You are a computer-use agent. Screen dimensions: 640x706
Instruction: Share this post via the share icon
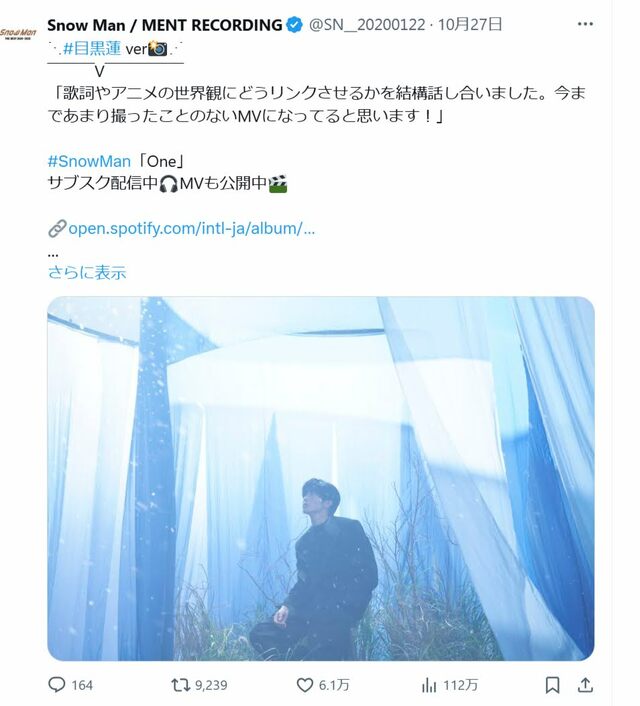[x=586, y=685]
